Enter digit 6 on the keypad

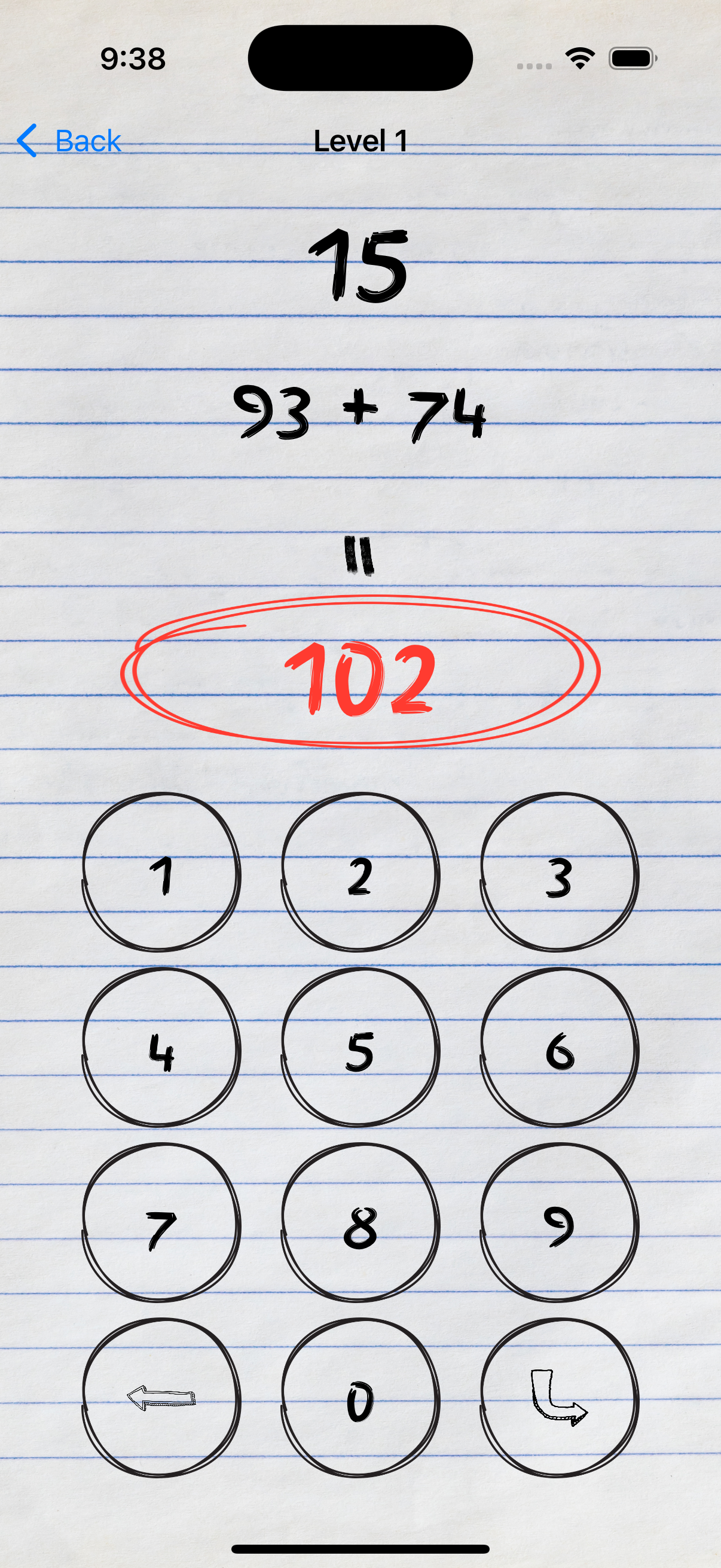(559, 1048)
